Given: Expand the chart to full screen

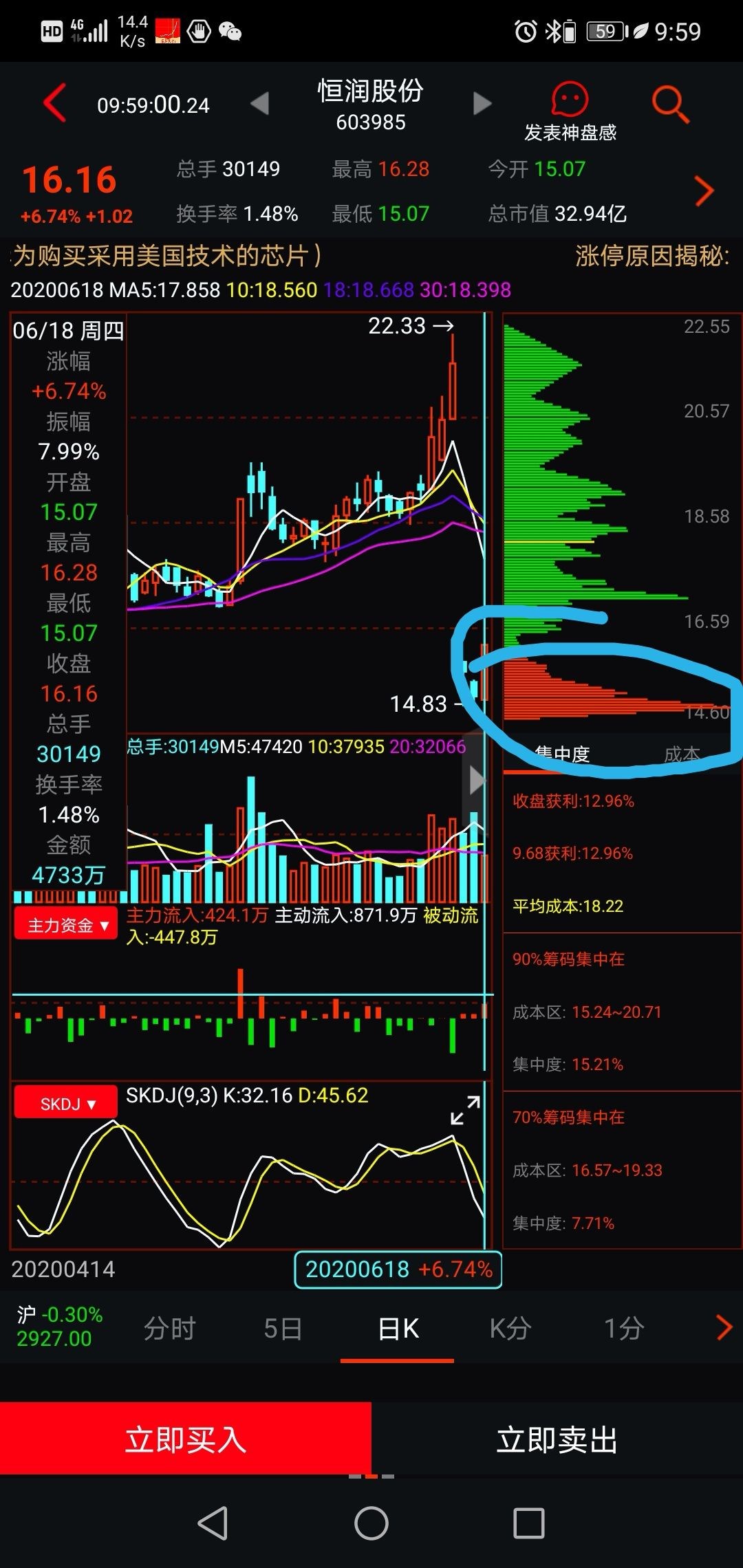Looking at the screenshot, I should coord(465,1110).
